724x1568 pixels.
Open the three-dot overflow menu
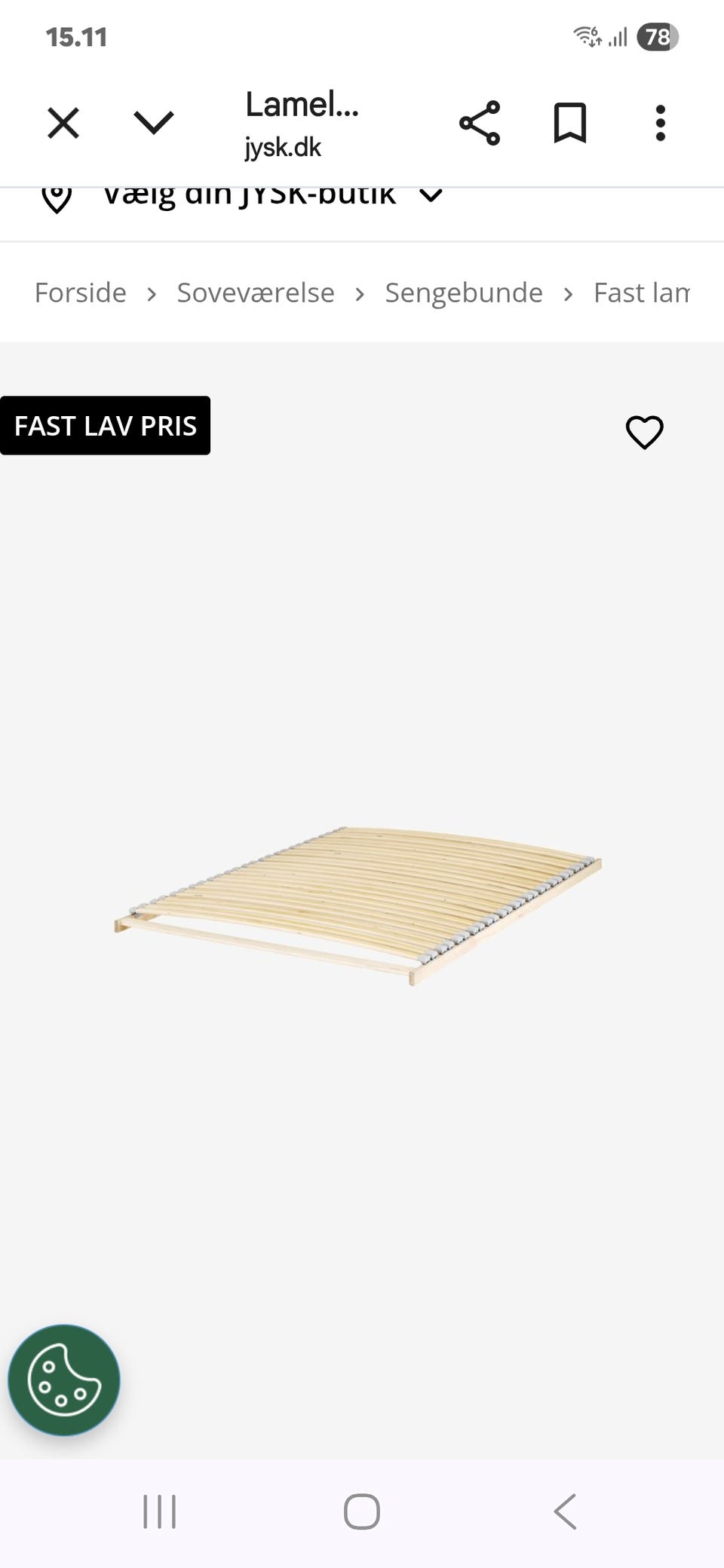(x=660, y=123)
